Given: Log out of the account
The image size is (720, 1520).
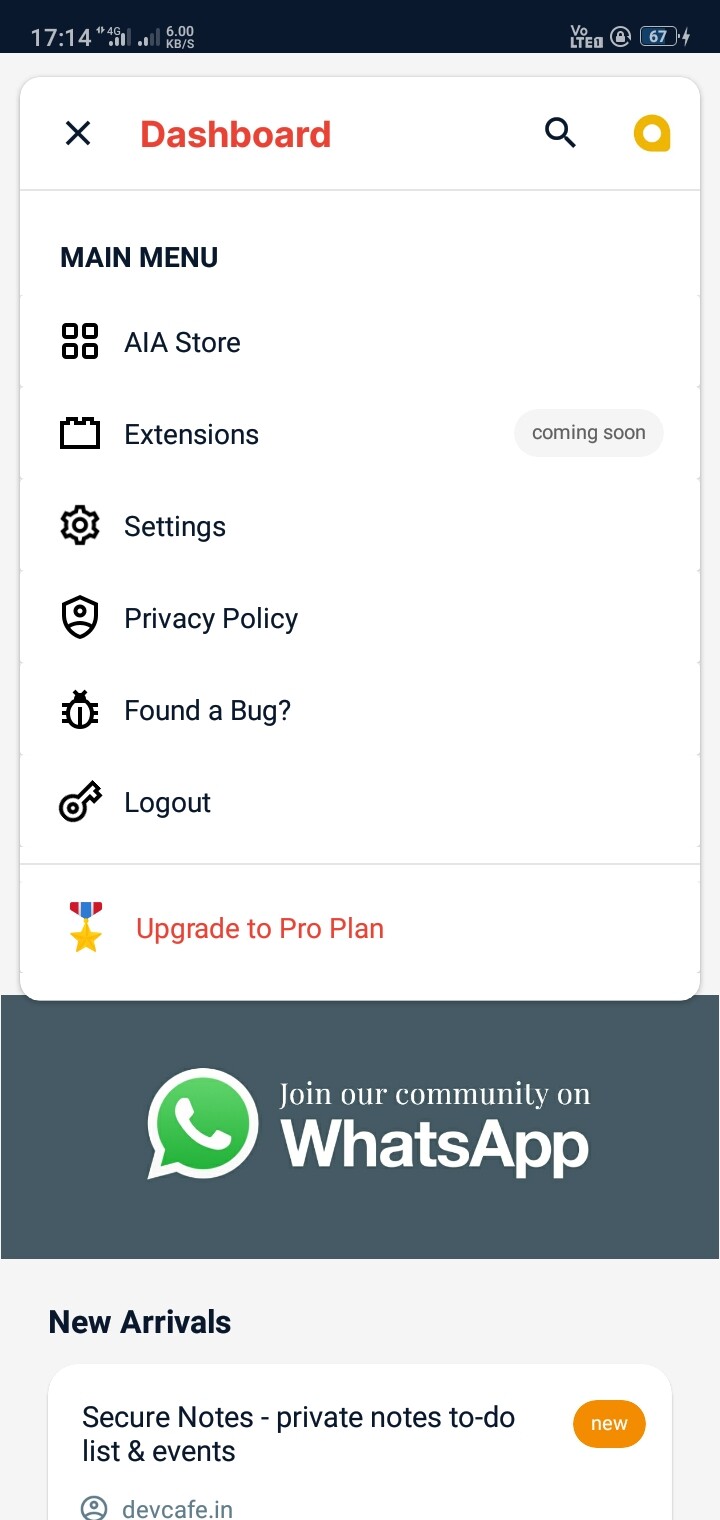Looking at the screenshot, I should pyautogui.click(x=360, y=802).
